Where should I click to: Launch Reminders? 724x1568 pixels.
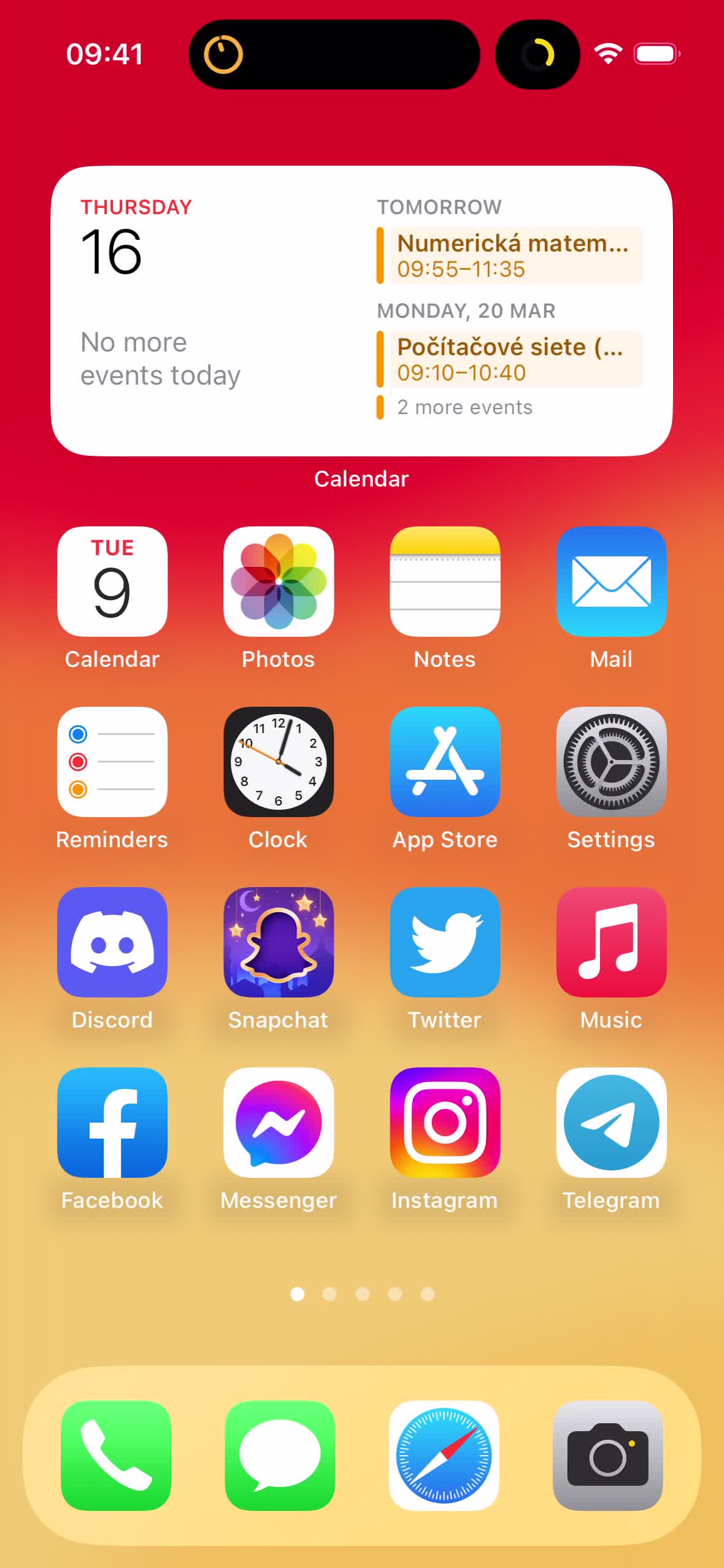112,762
